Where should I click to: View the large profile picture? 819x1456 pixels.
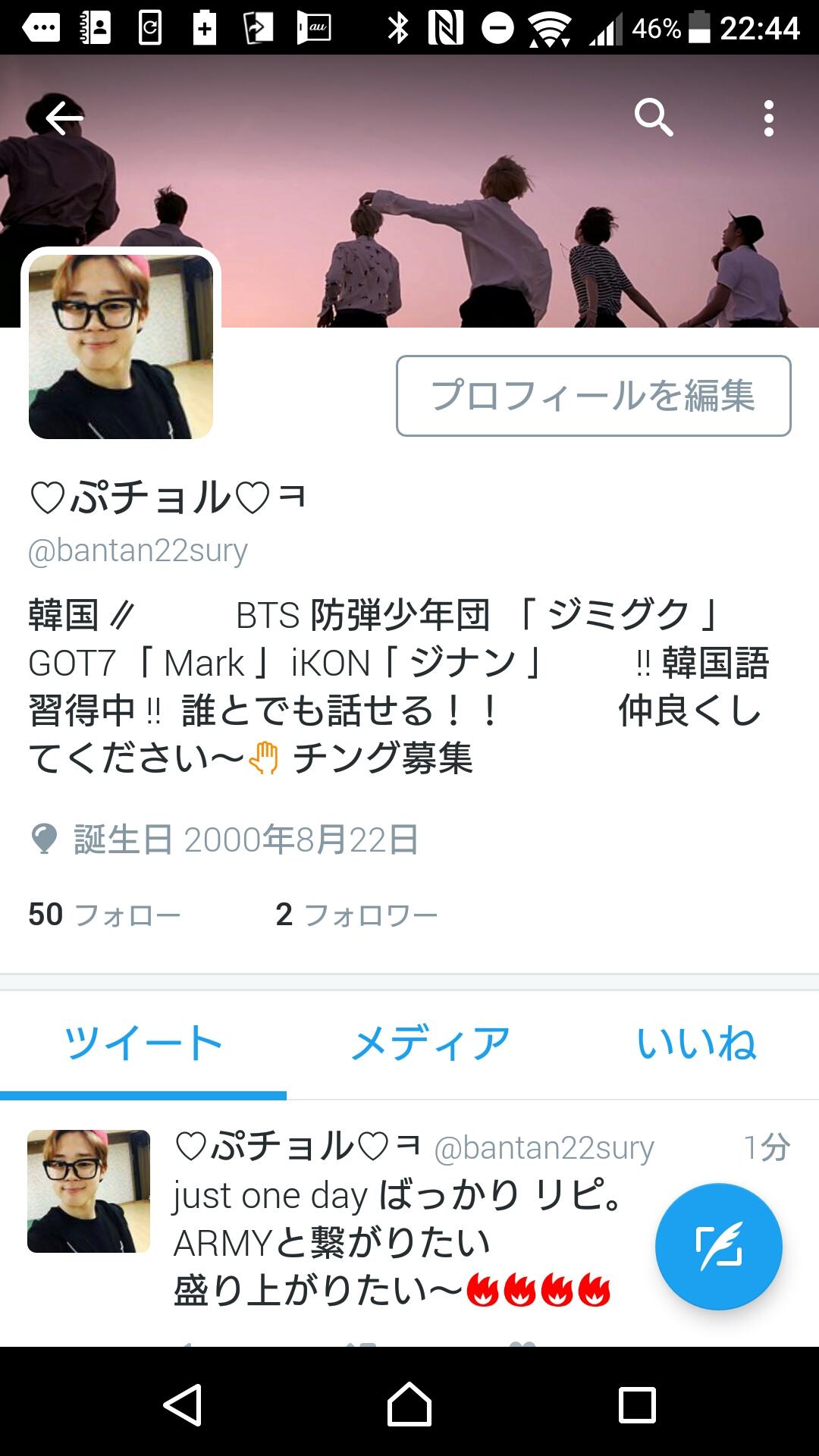tap(121, 347)
